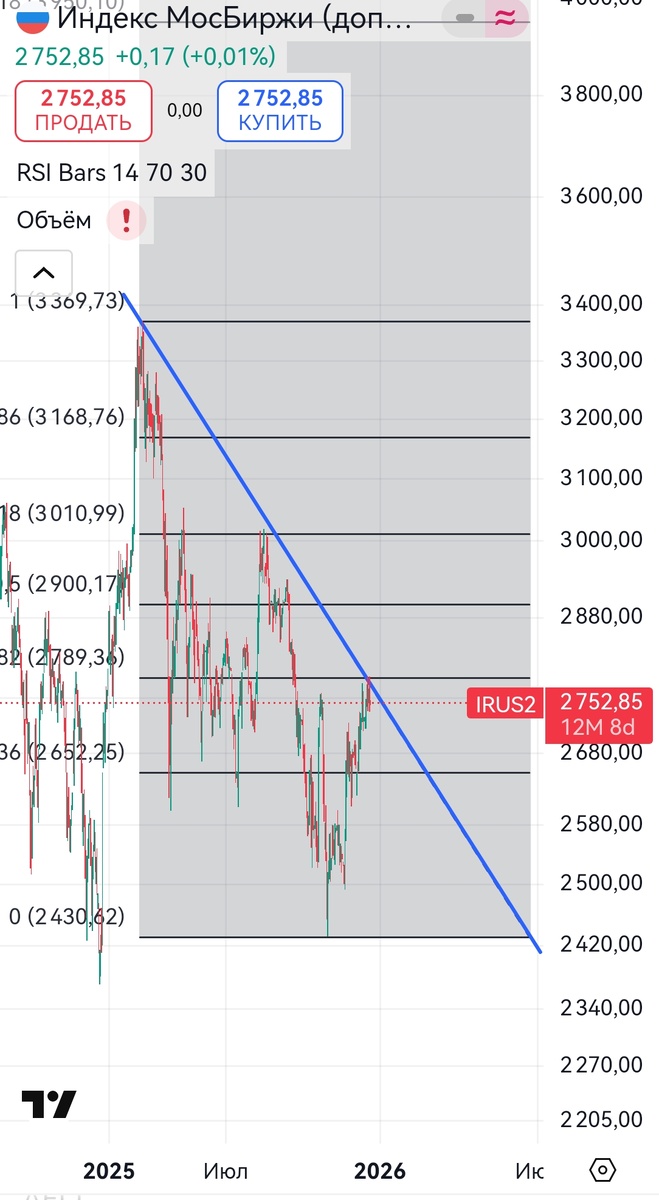Select the RSI Bars 14 70 30 indicator
This screenshot has width=659, height=1200.
coord(112,173)
